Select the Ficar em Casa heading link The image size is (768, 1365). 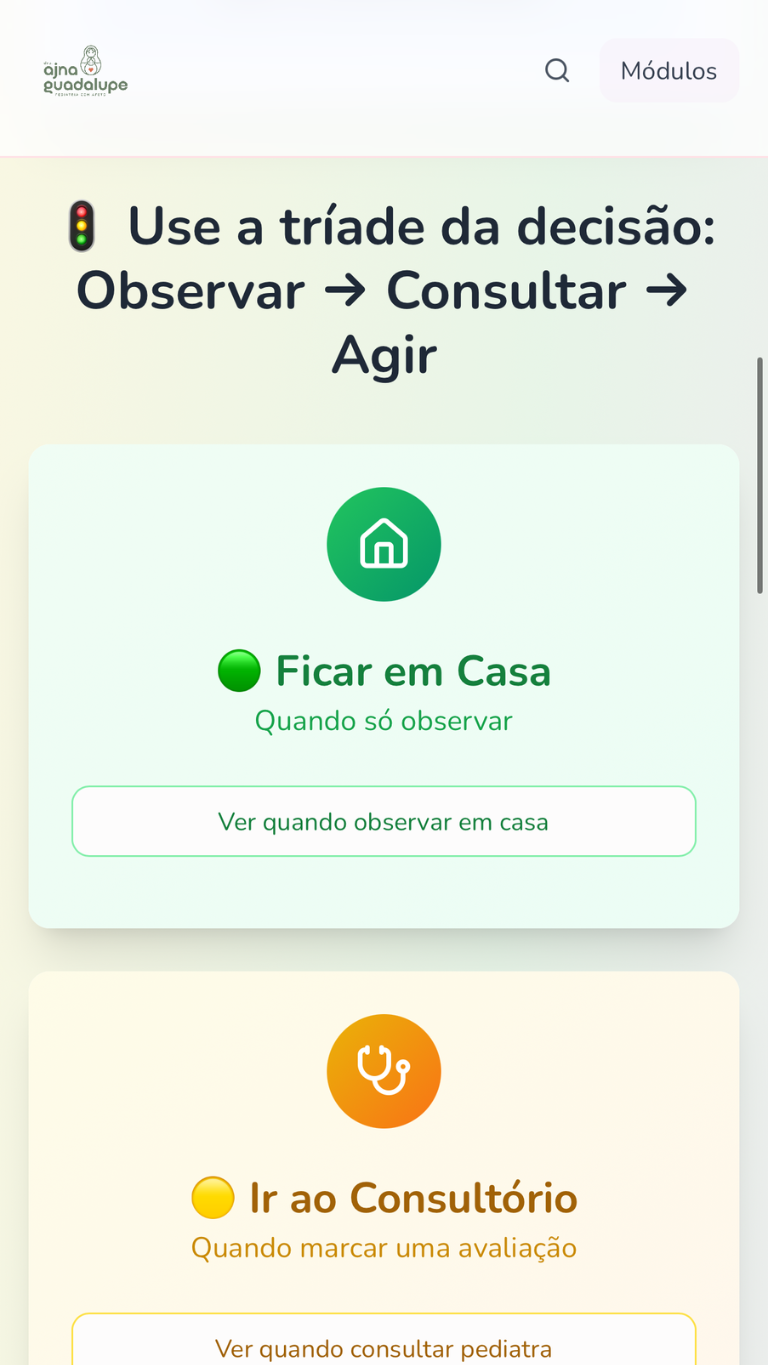click(412, 671)
